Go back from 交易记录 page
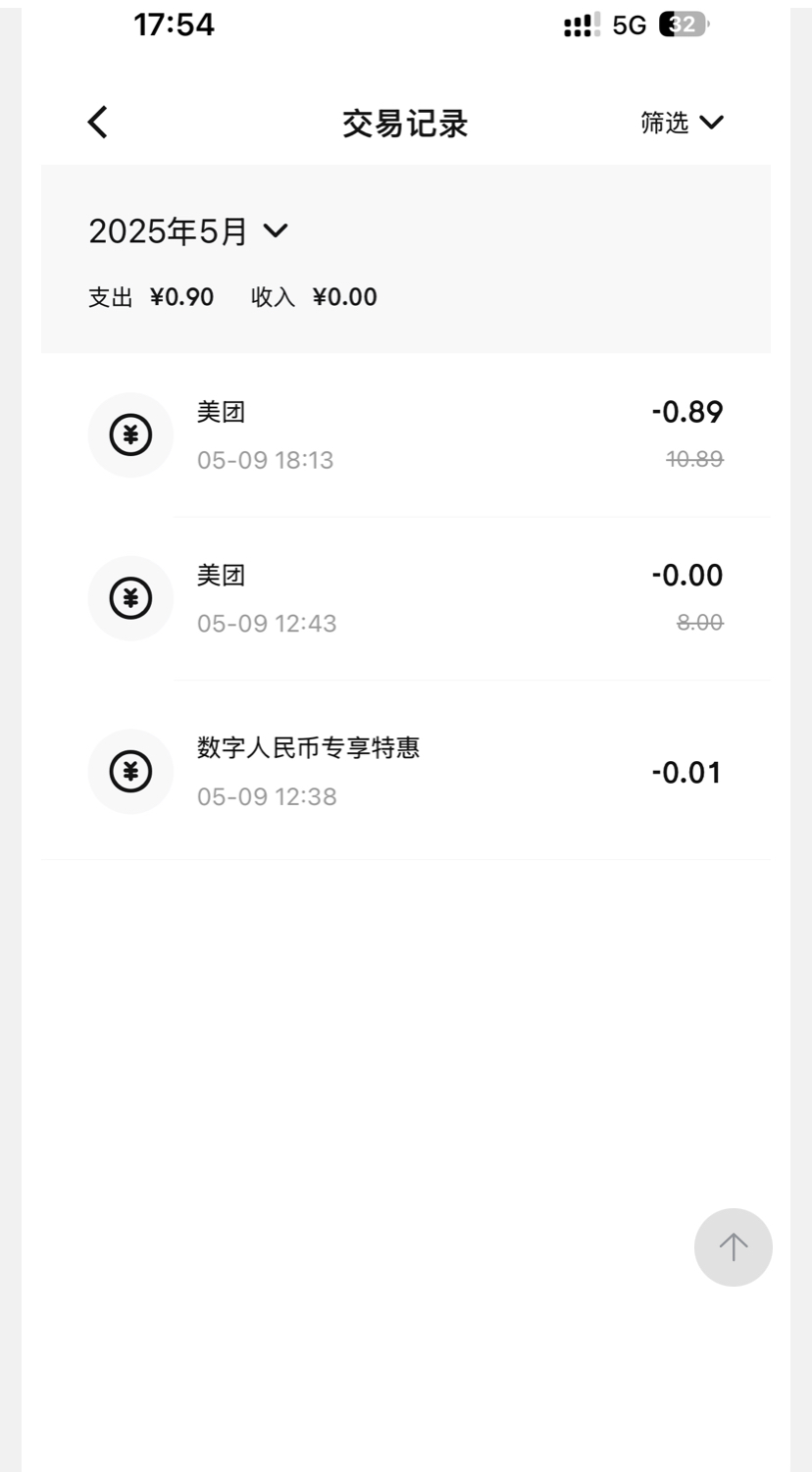The width and height of the screenshot is (812, 1472). tap(97, 123)
